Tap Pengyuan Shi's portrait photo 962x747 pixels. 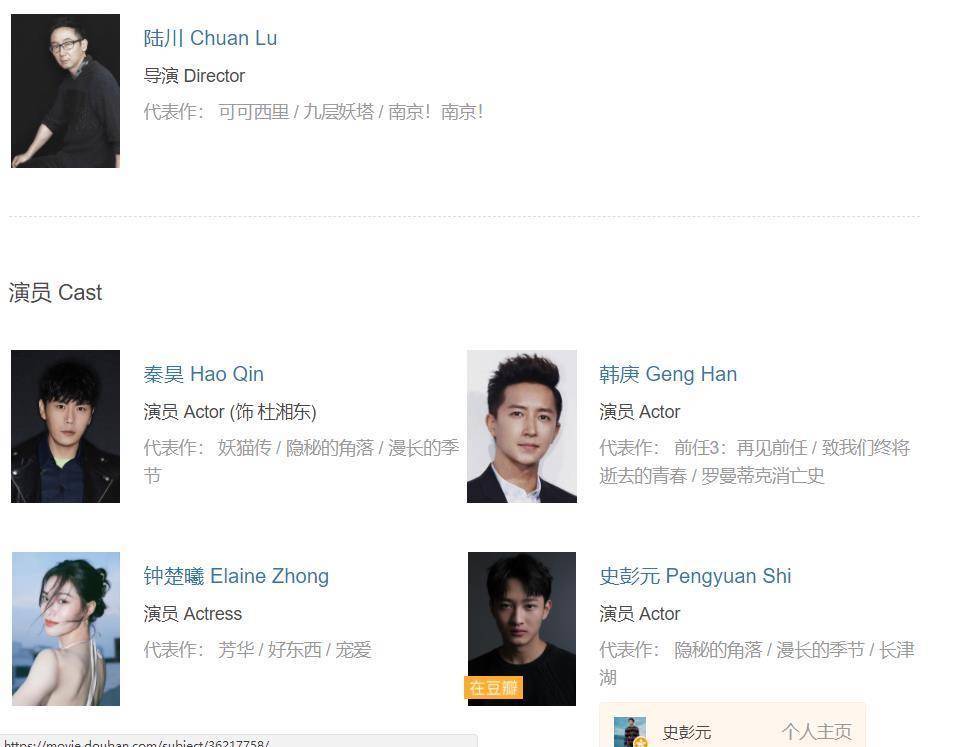(522, 629)
